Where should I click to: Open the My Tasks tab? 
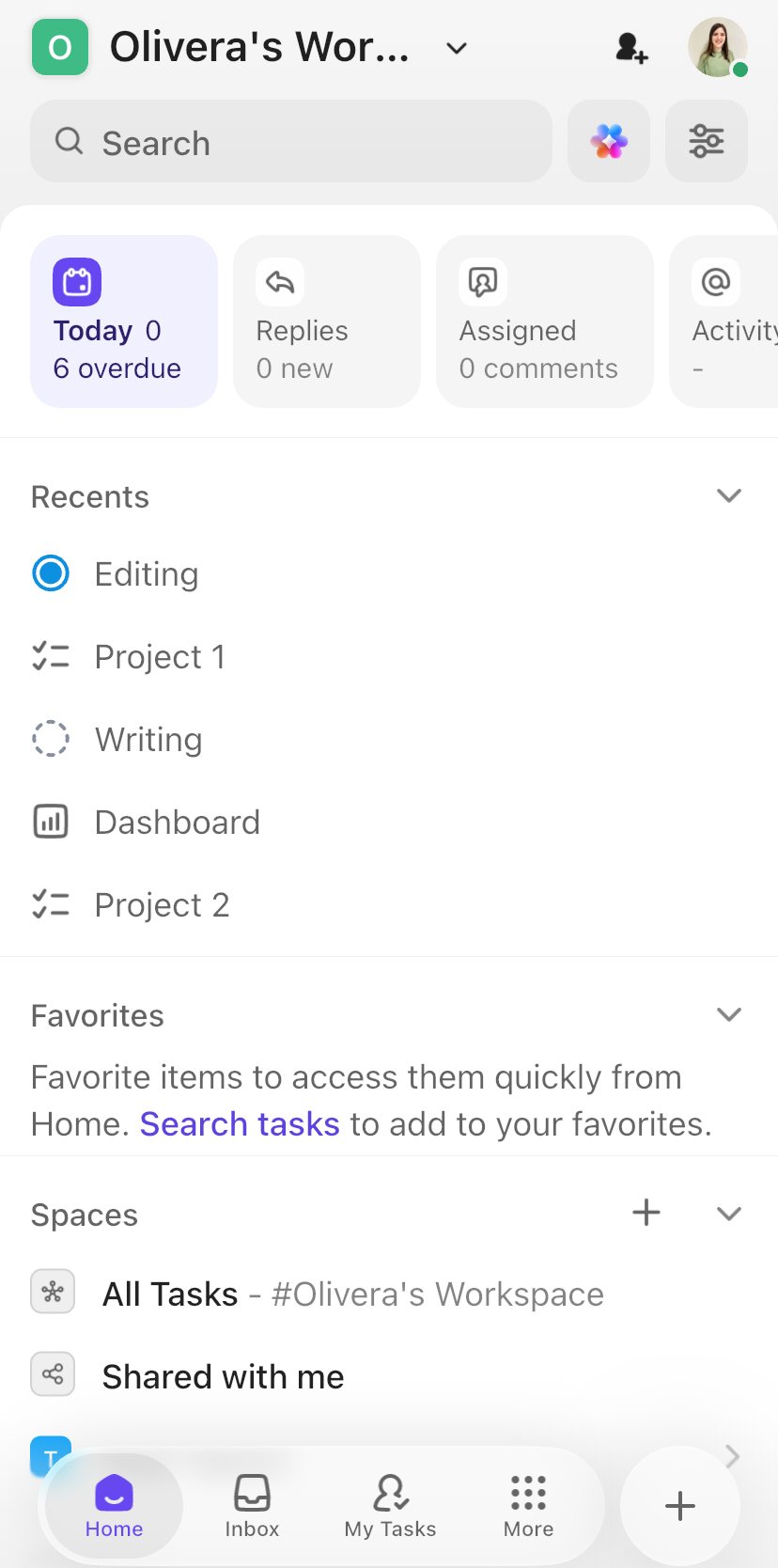point(389,1506)
